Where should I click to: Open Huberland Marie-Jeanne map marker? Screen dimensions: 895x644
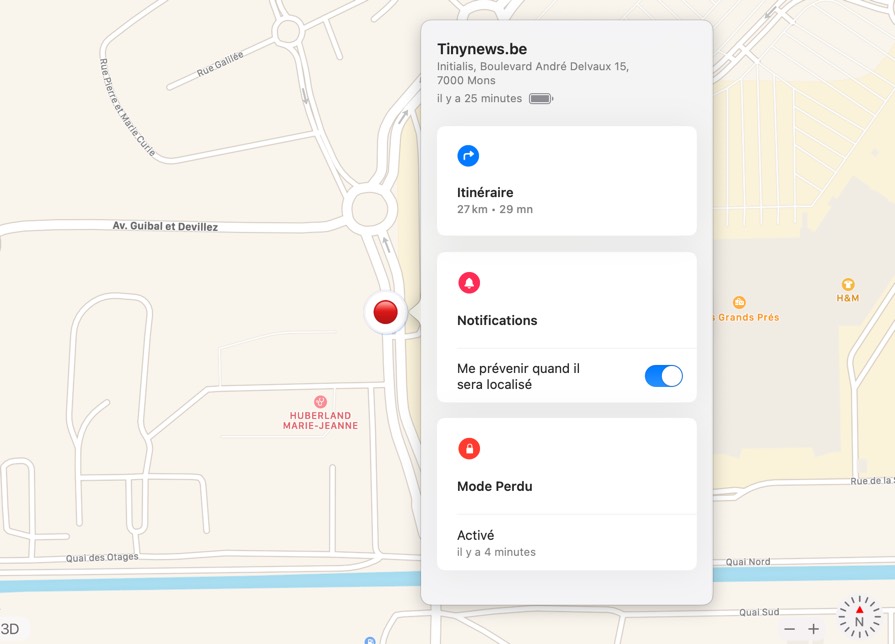click(x=320, y=401)
